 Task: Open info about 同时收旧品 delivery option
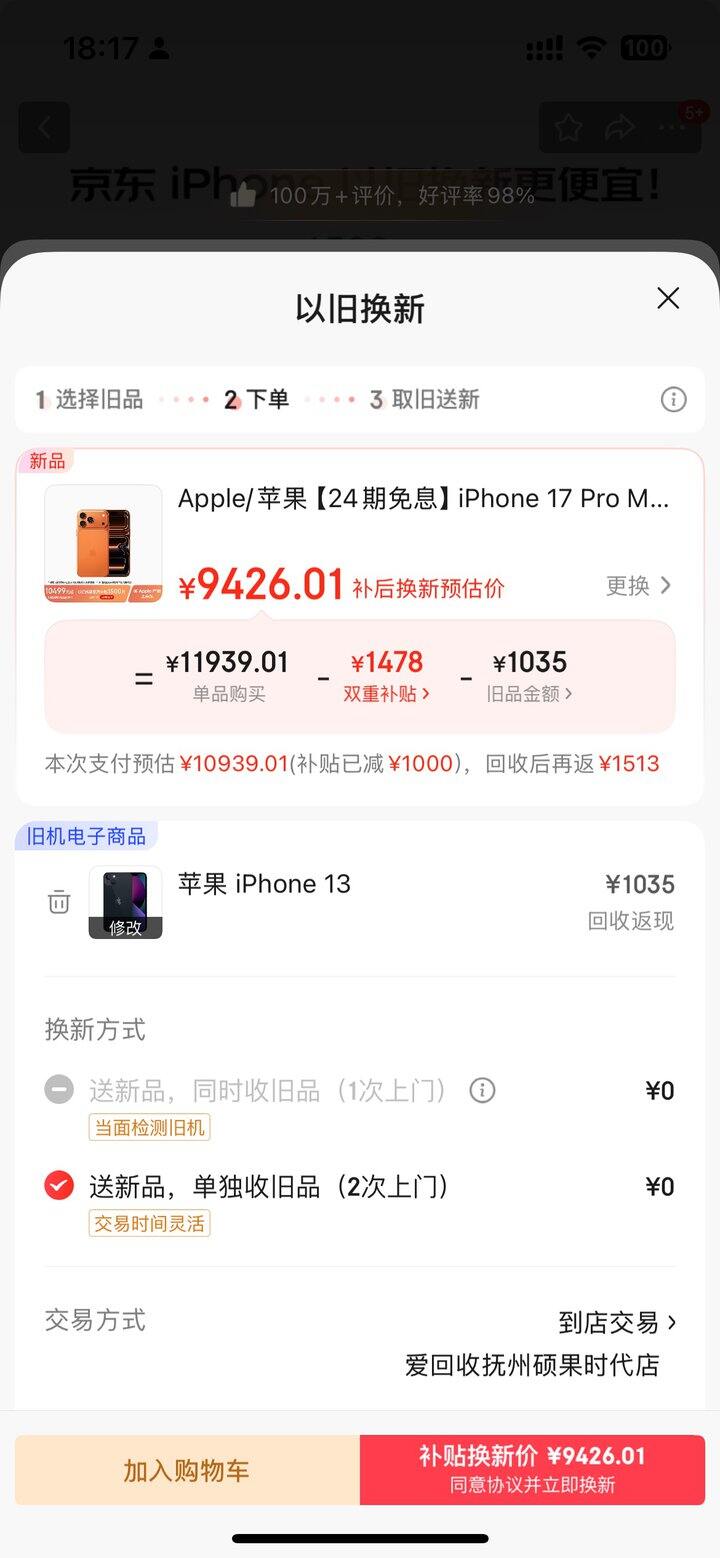click(482, 1090)
